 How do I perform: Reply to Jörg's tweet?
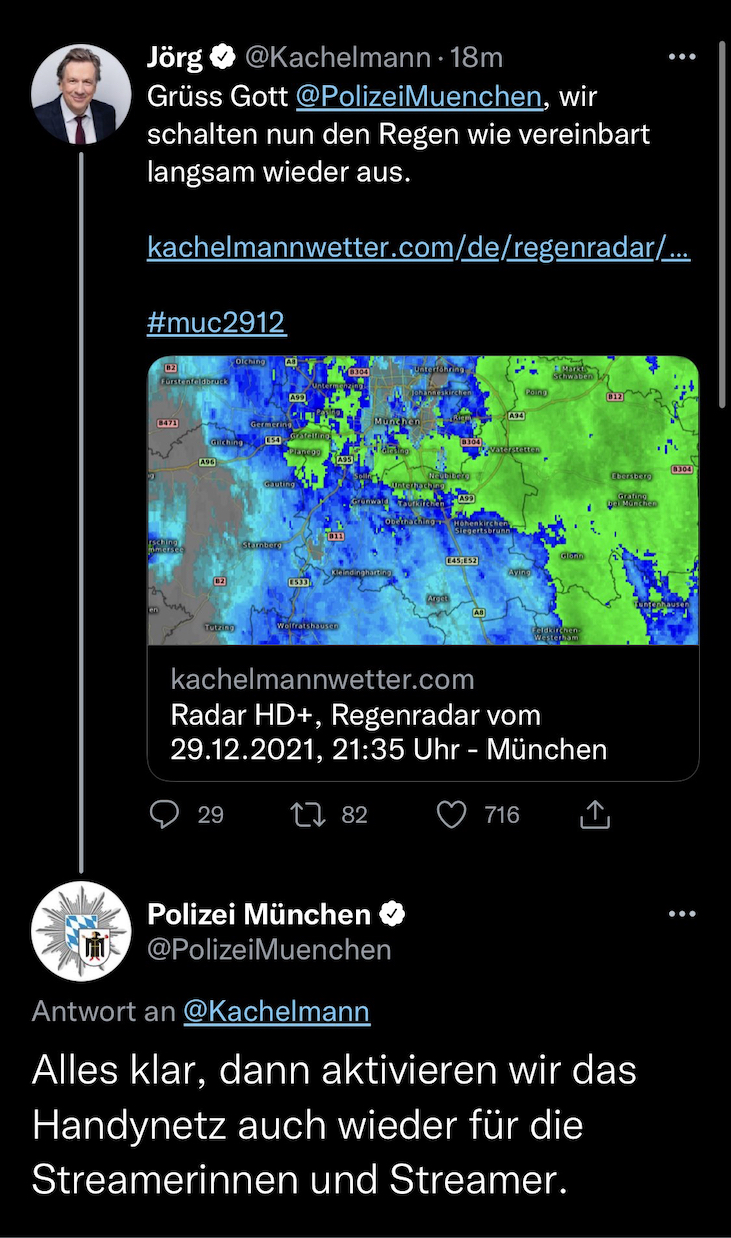pyautogui.click(x=165, y=815)
